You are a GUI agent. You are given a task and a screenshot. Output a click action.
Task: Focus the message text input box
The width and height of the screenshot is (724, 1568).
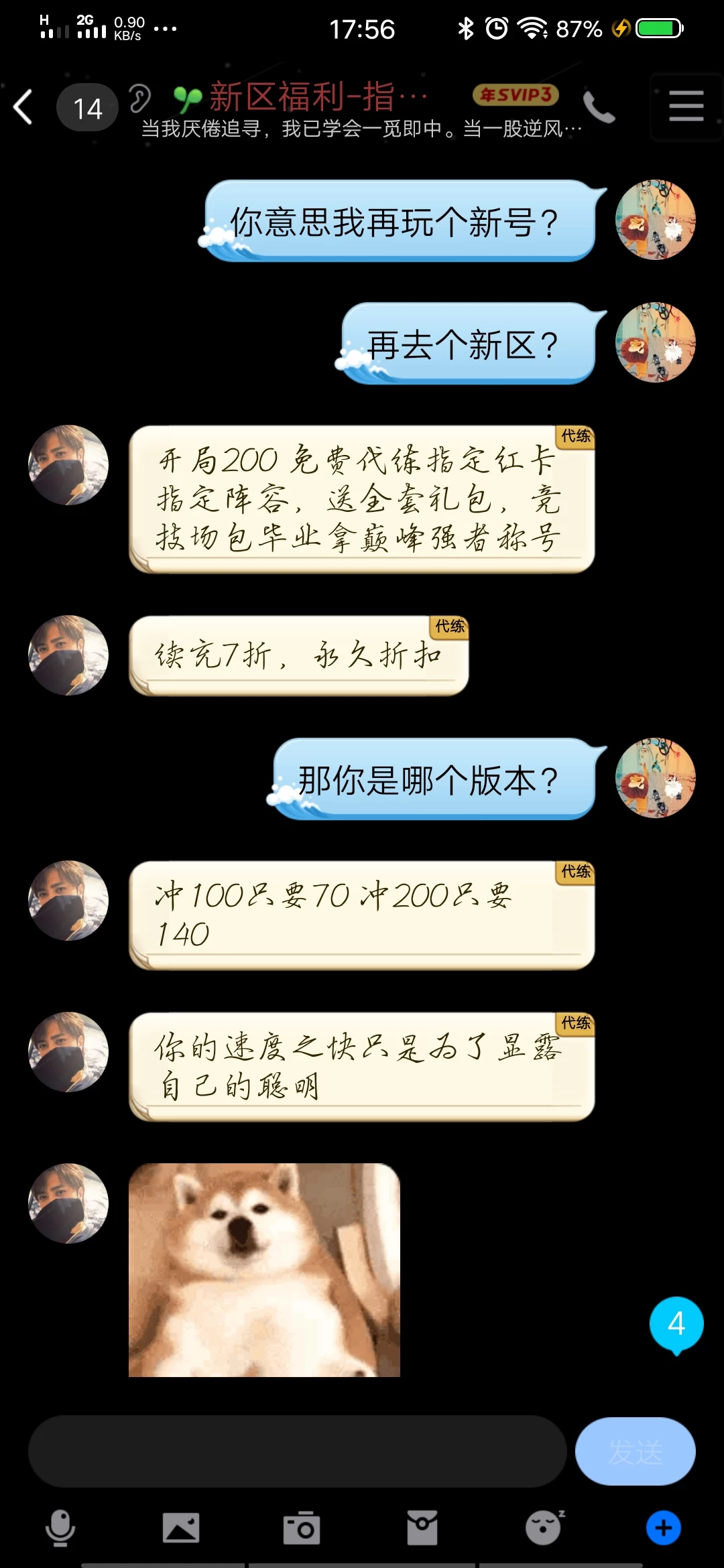click(297, 1451)
